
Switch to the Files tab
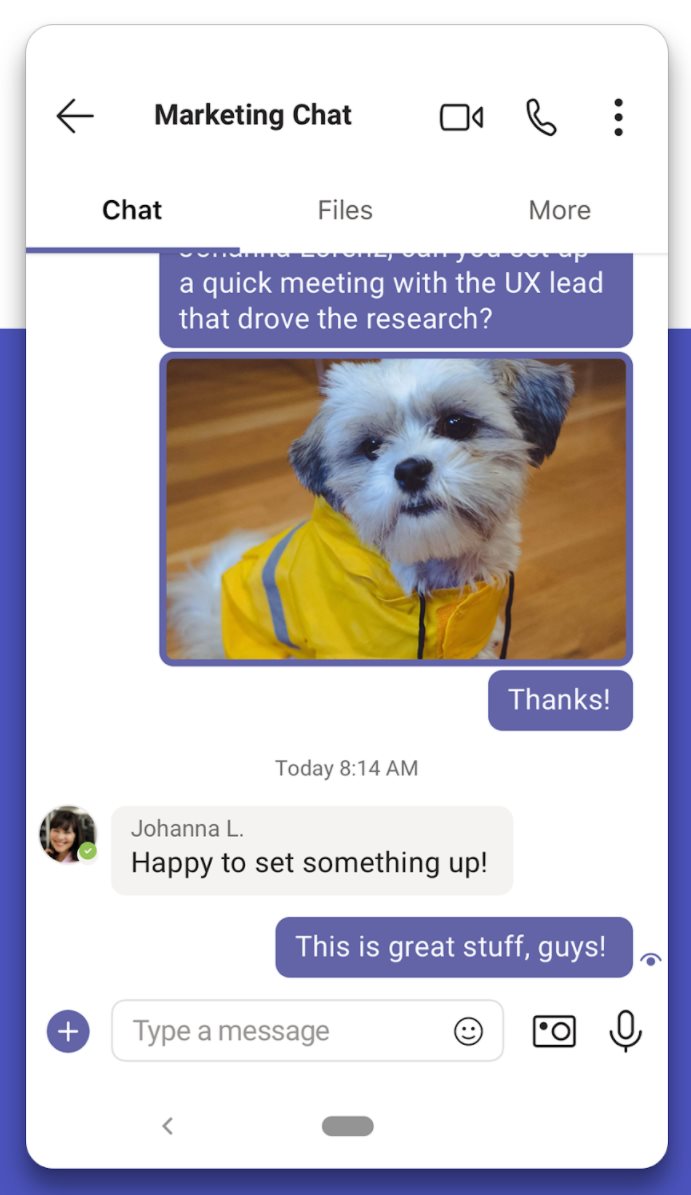click(x=345, y=210)
